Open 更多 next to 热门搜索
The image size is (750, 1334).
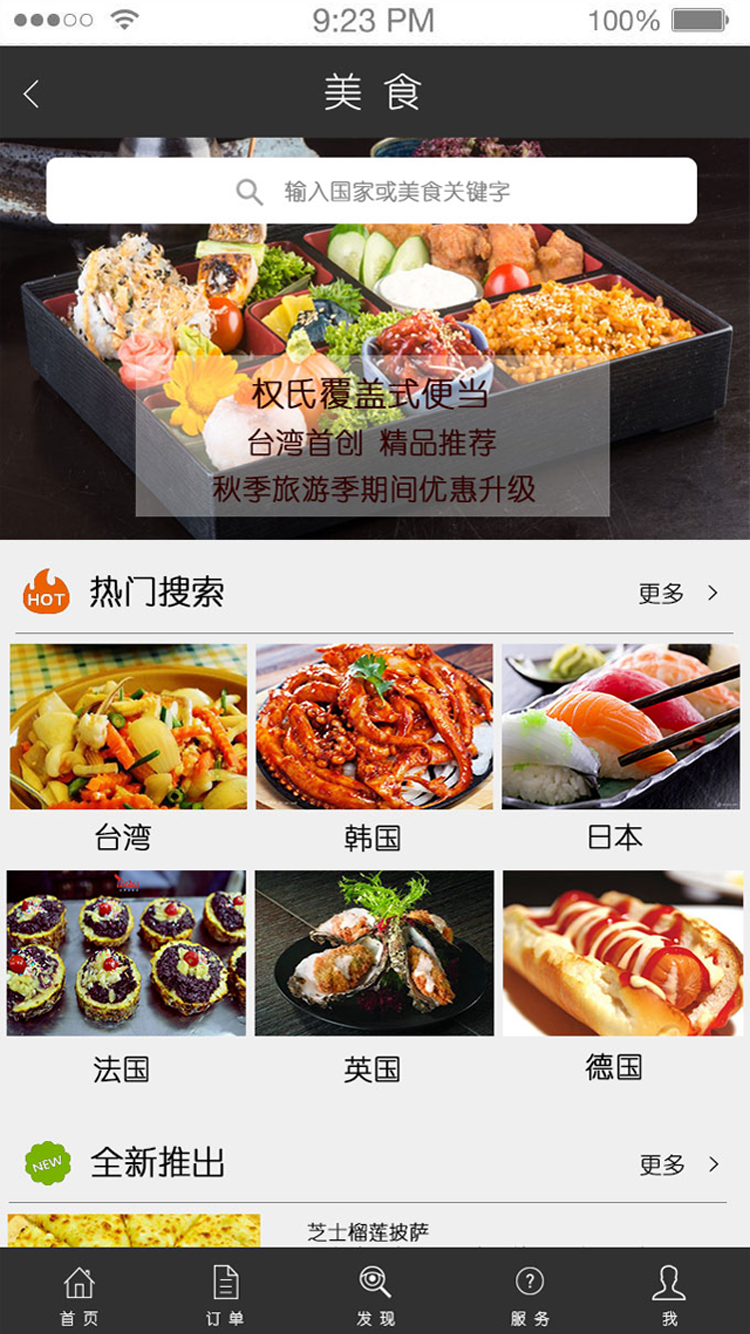678,593
